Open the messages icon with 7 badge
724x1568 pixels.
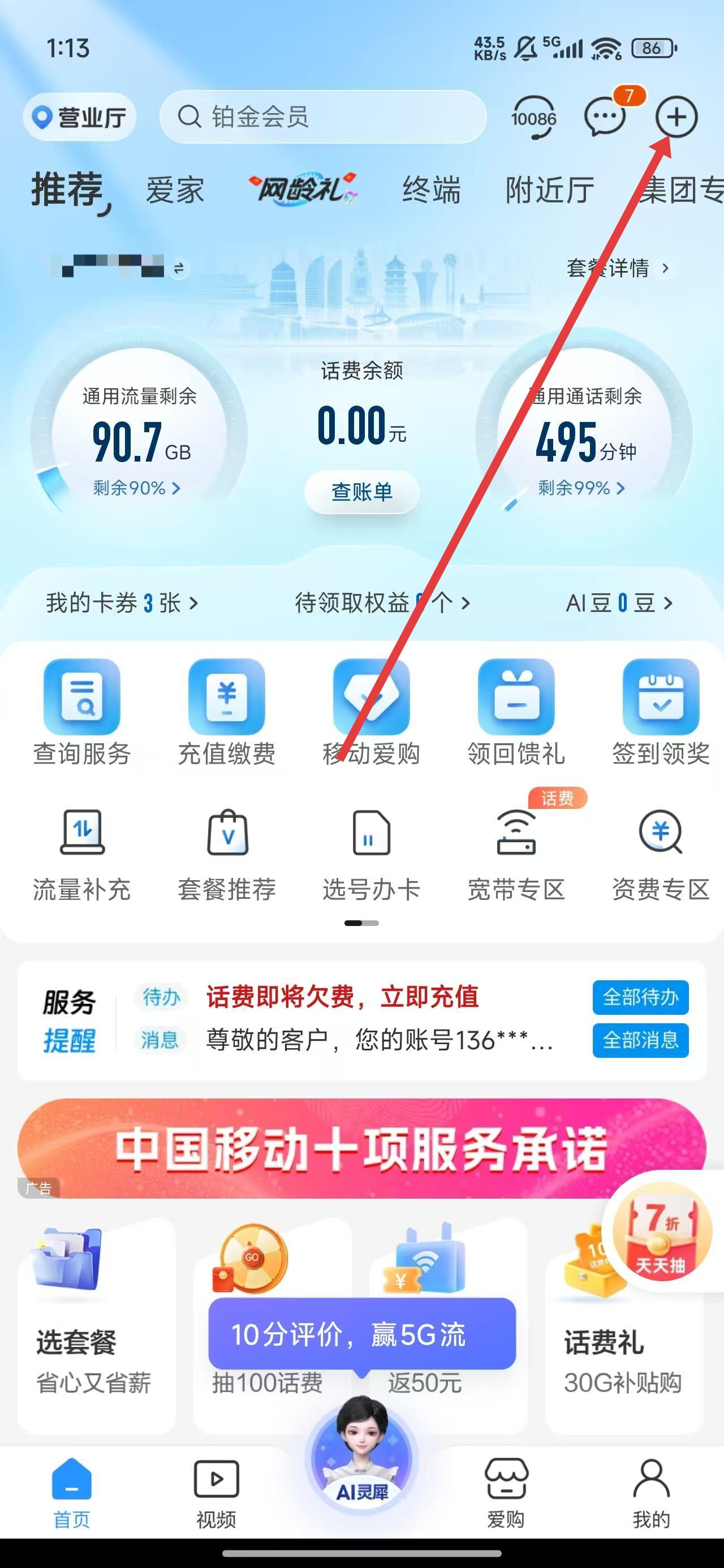(x=605, y=117)
